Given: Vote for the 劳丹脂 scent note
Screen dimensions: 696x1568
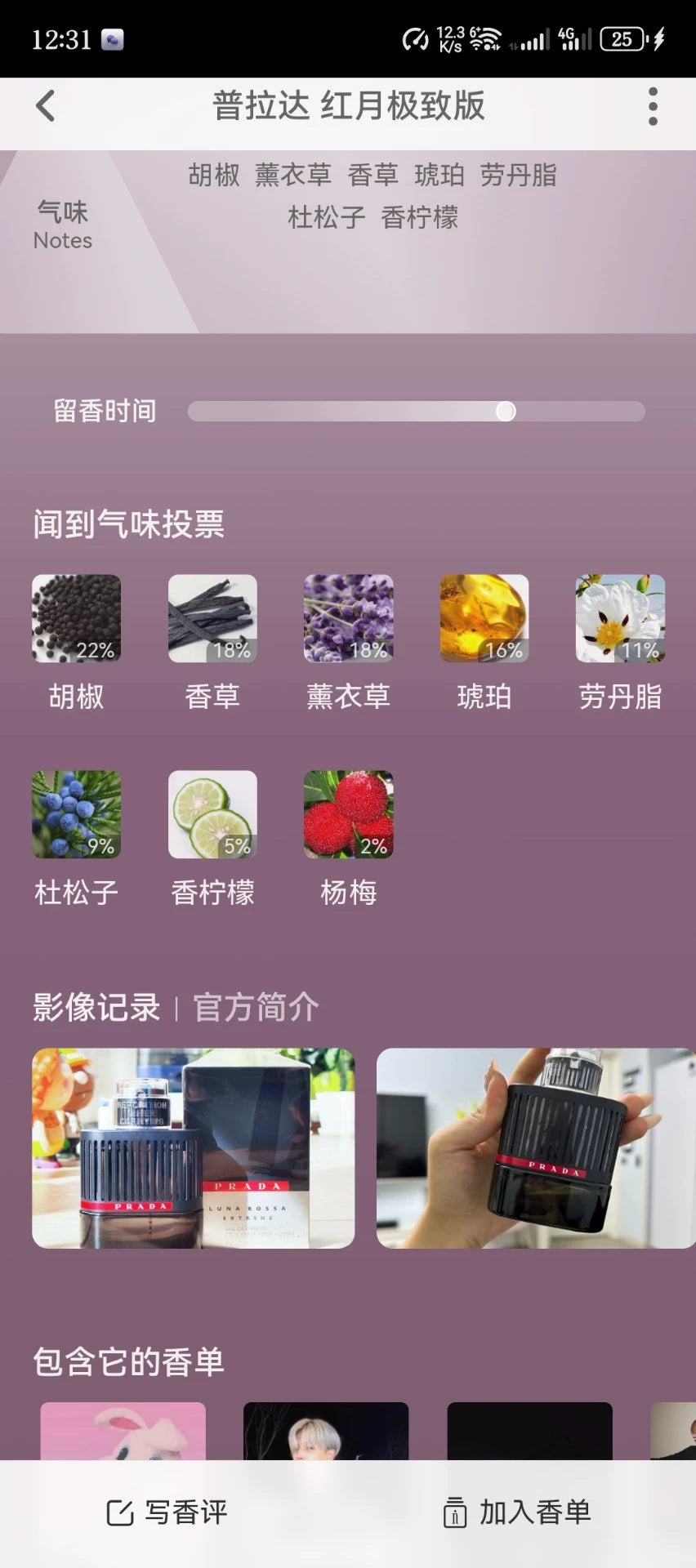Looking at the screenshot, I should (x=620, y=618).
